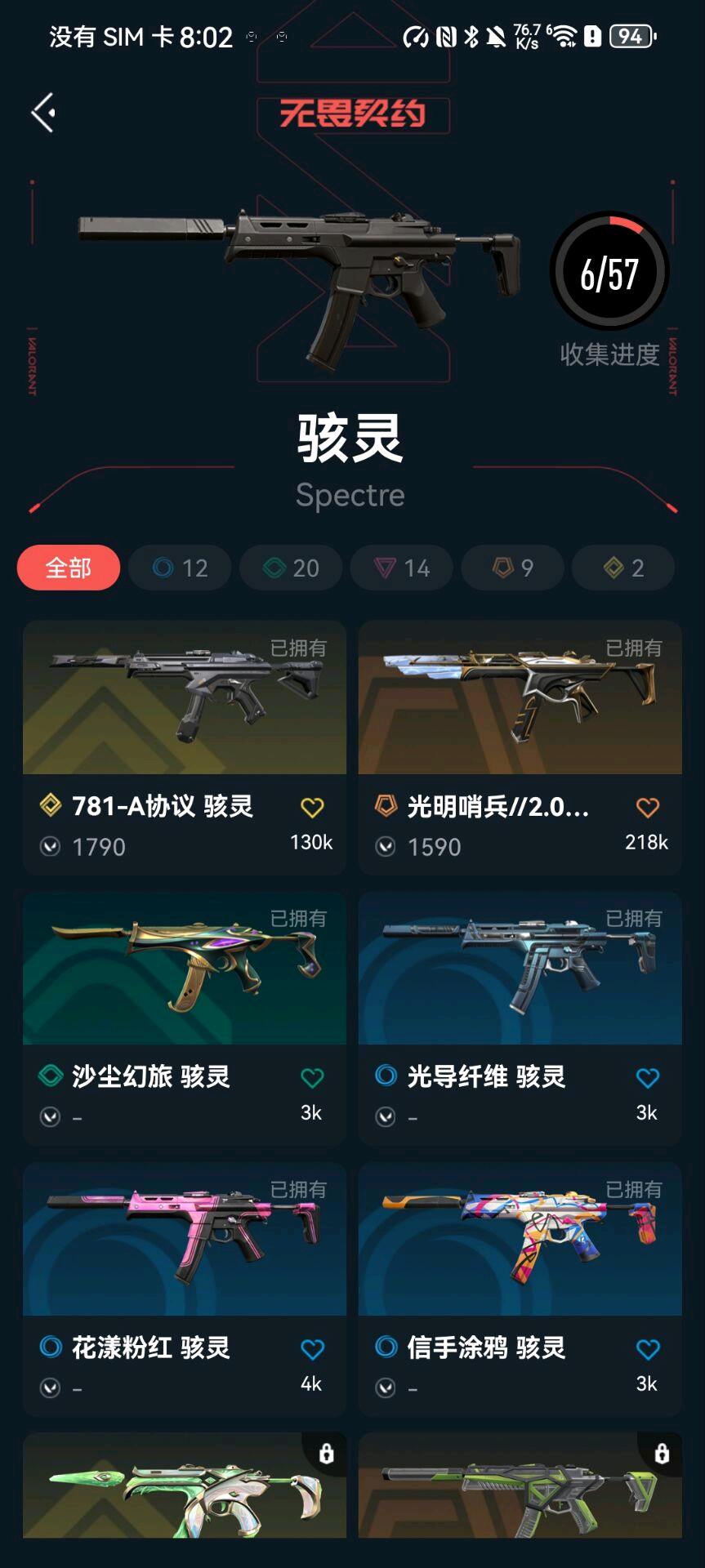Select the 全部 filter chip
This screenshot has height=1568, width=705.
pos(69,568)
